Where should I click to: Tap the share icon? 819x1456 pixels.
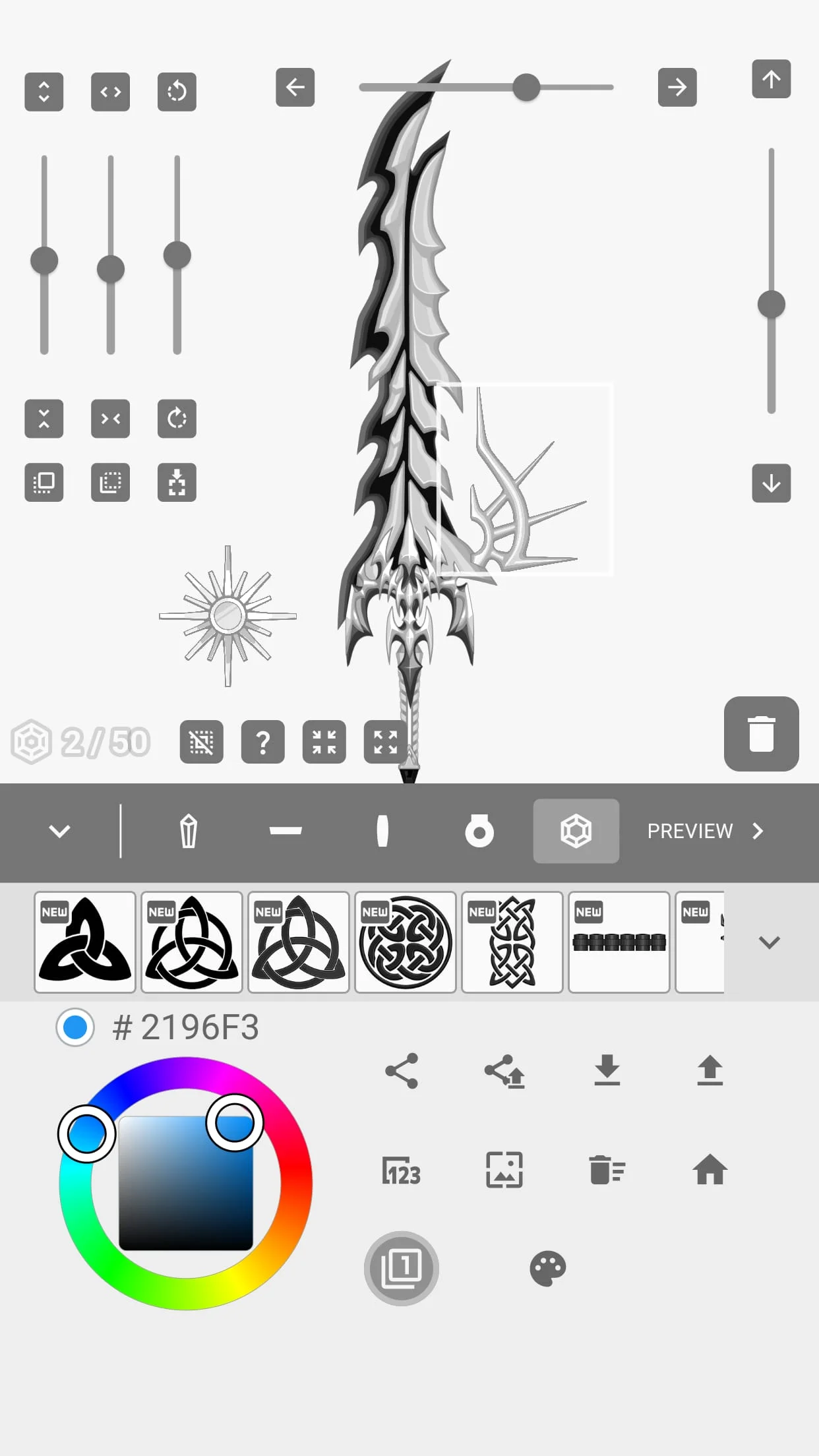(x=402, y=1070)
